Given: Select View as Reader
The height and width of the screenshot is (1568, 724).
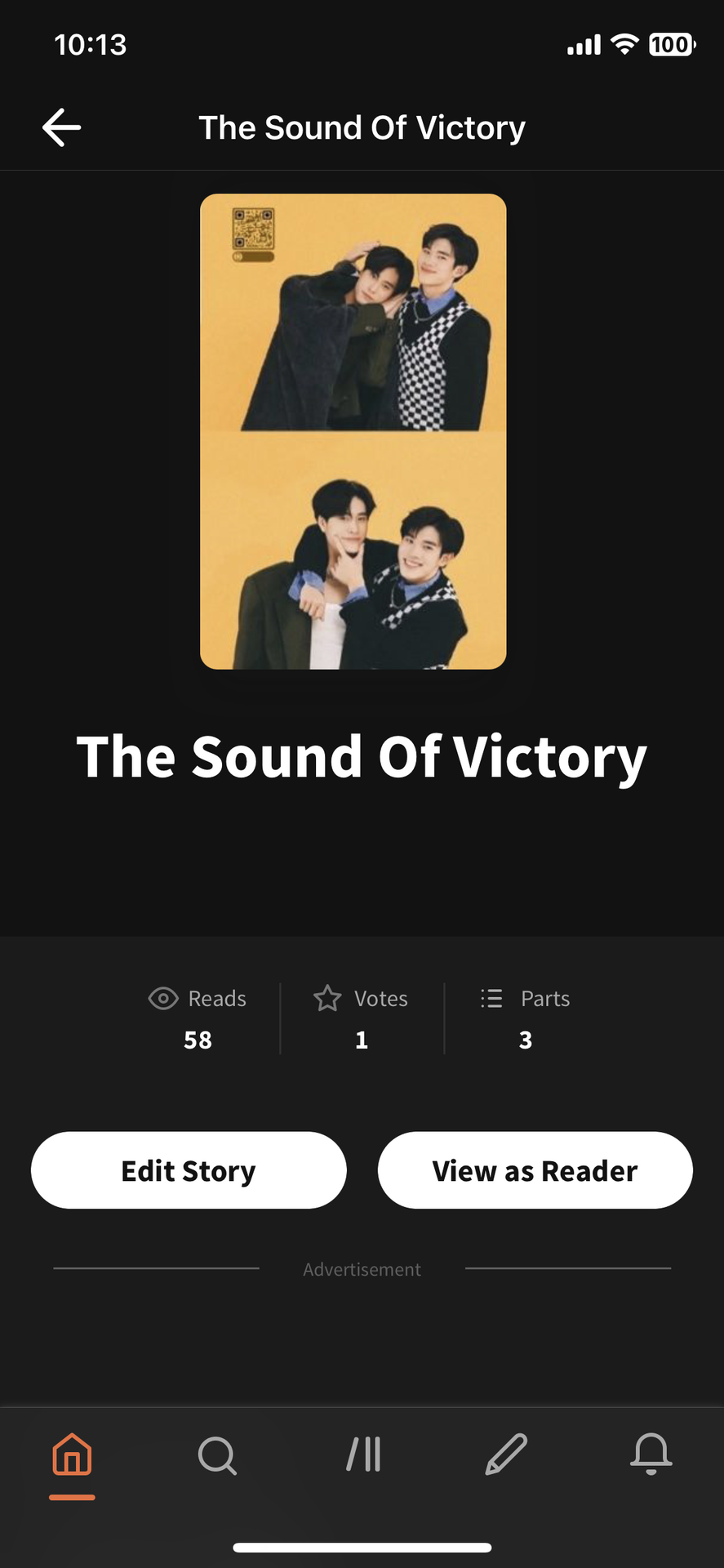Looking at the screenshot, I should 535,1170.
